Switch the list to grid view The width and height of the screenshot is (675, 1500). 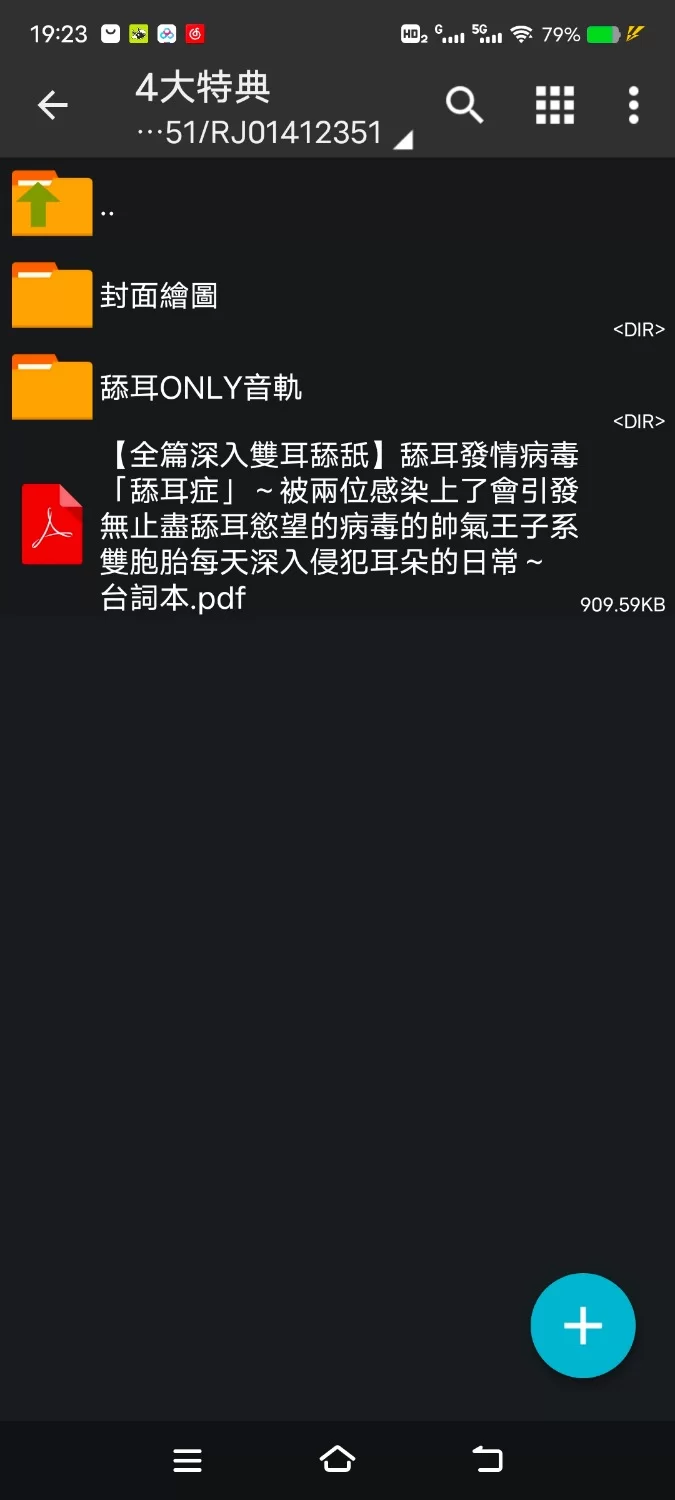click(554, 105)
